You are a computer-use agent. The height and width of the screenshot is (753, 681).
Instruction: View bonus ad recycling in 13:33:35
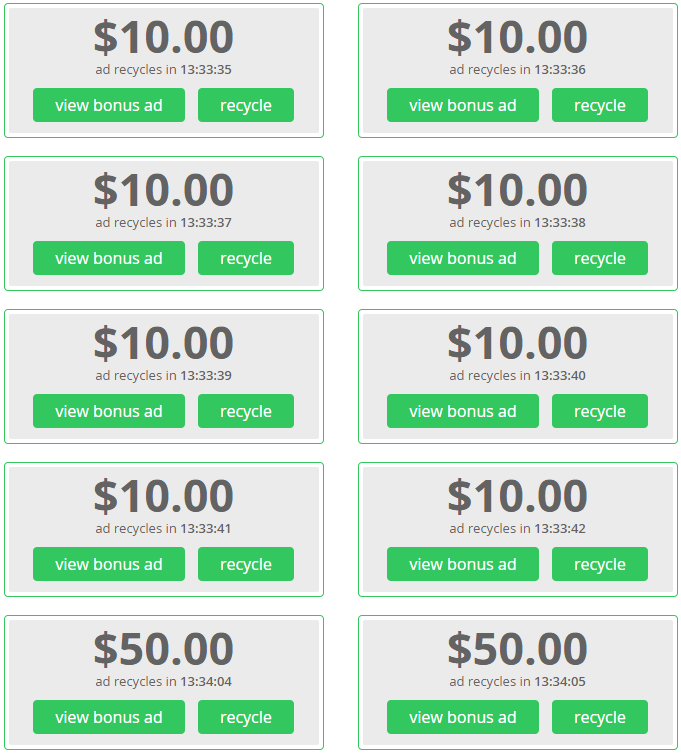click(108, 105)
